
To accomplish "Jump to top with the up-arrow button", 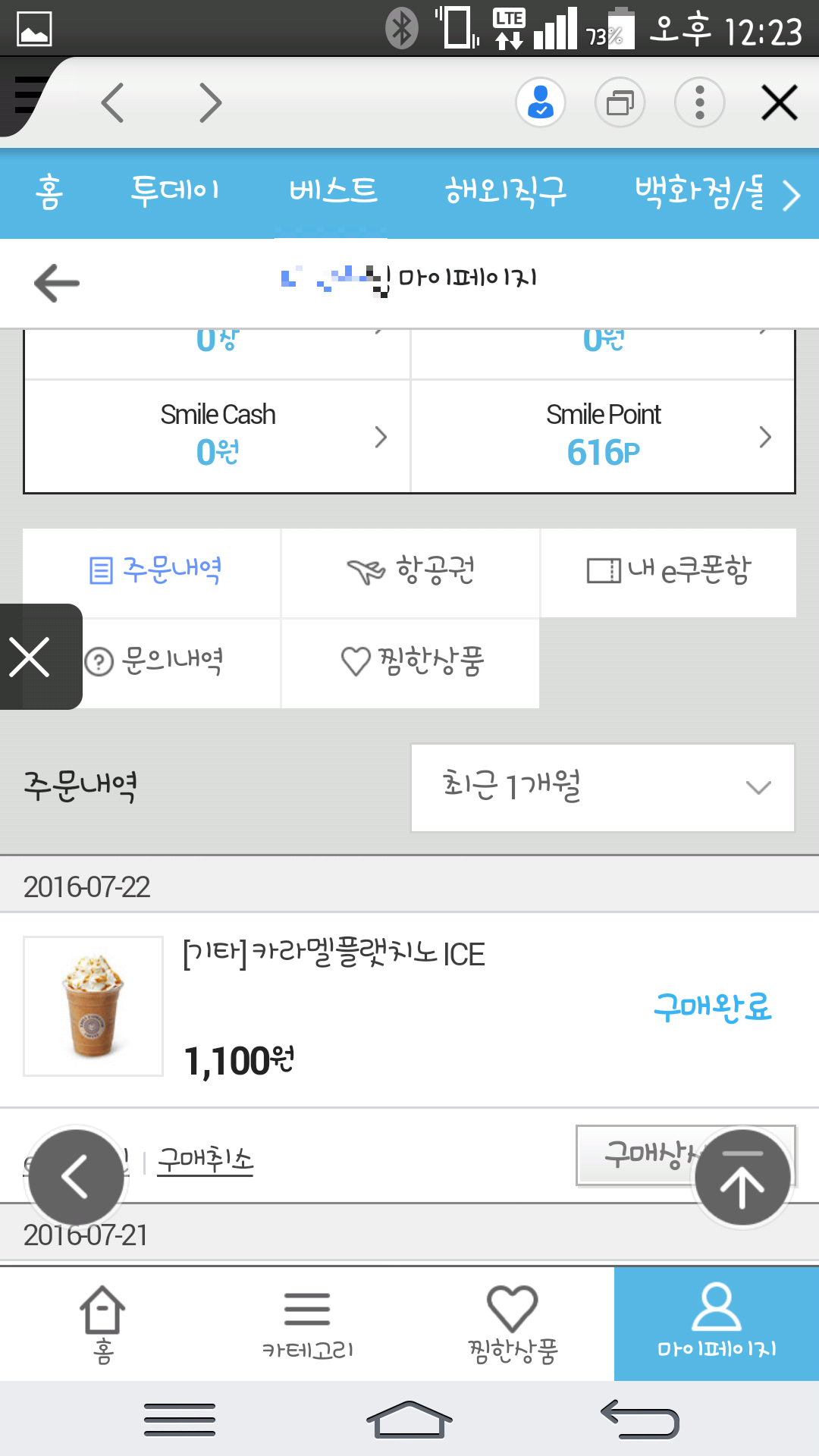I will tap(742, 1177).
